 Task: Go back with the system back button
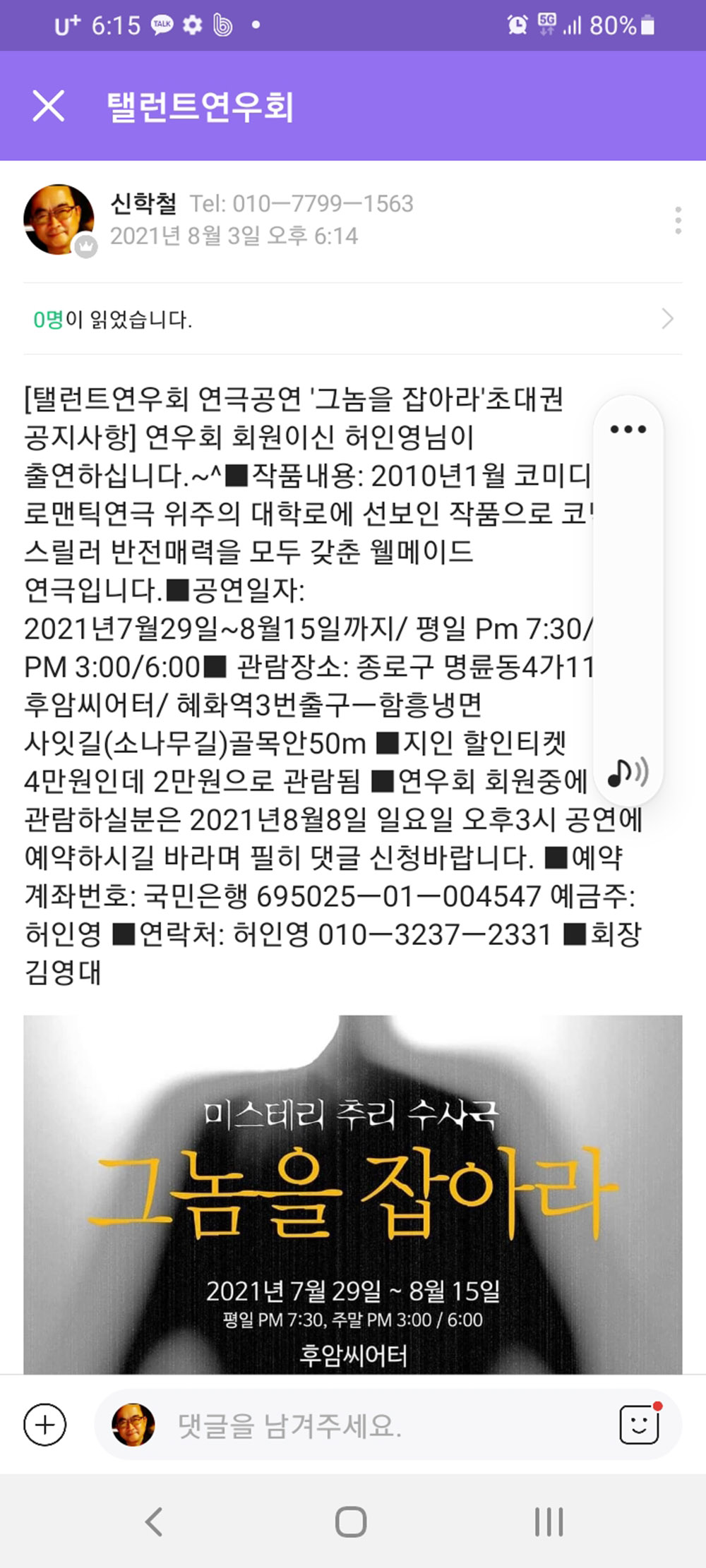click(x=154, y=1521)
